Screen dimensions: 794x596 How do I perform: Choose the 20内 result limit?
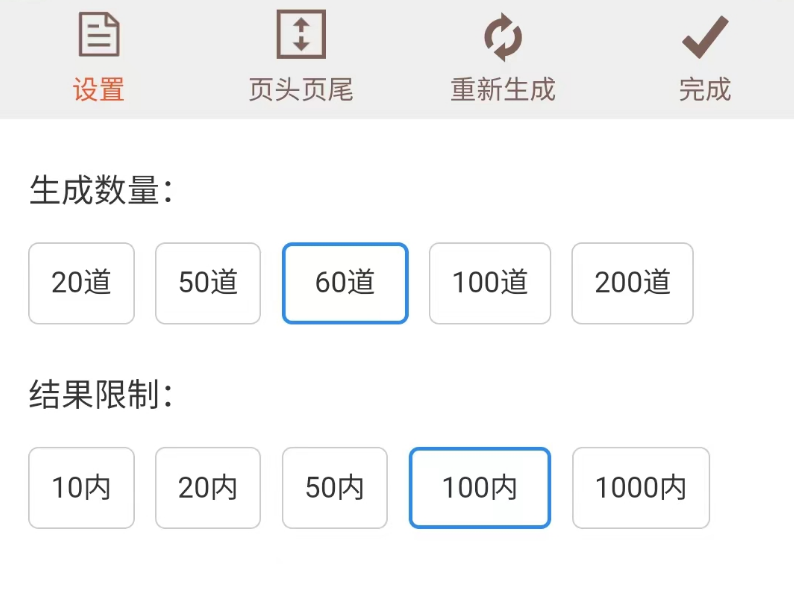click(x=208, y=488)
